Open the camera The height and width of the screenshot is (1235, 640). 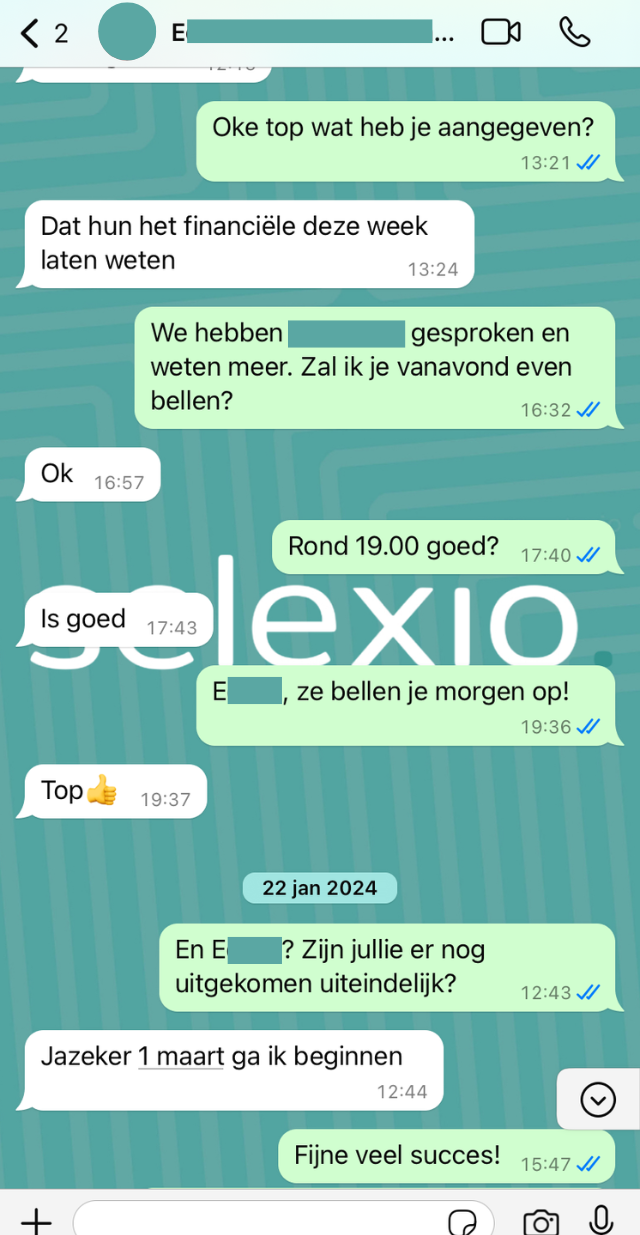(540, 1221)
